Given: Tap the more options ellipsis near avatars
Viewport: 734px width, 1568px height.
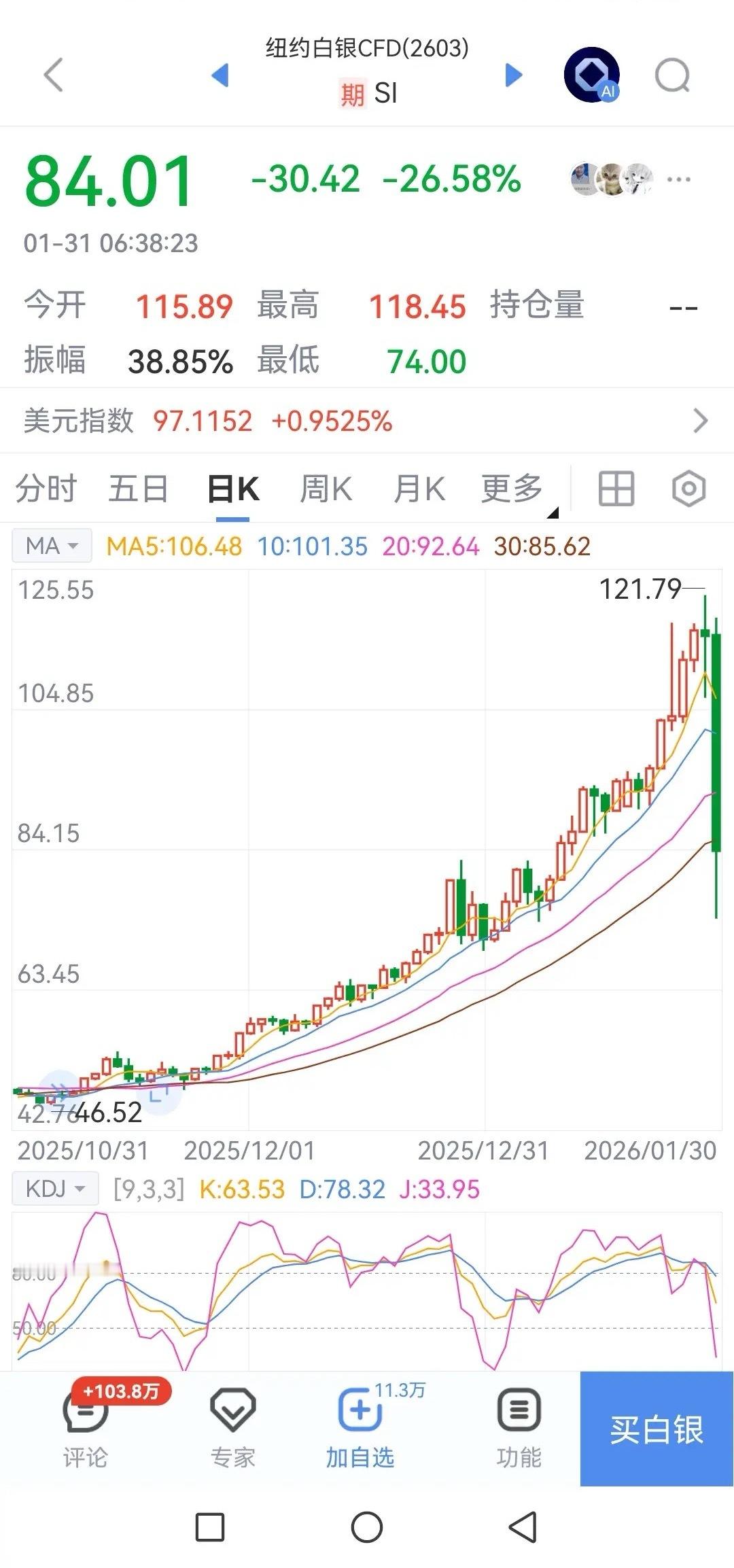Looking at the screenshot, I should click(680, 179).
